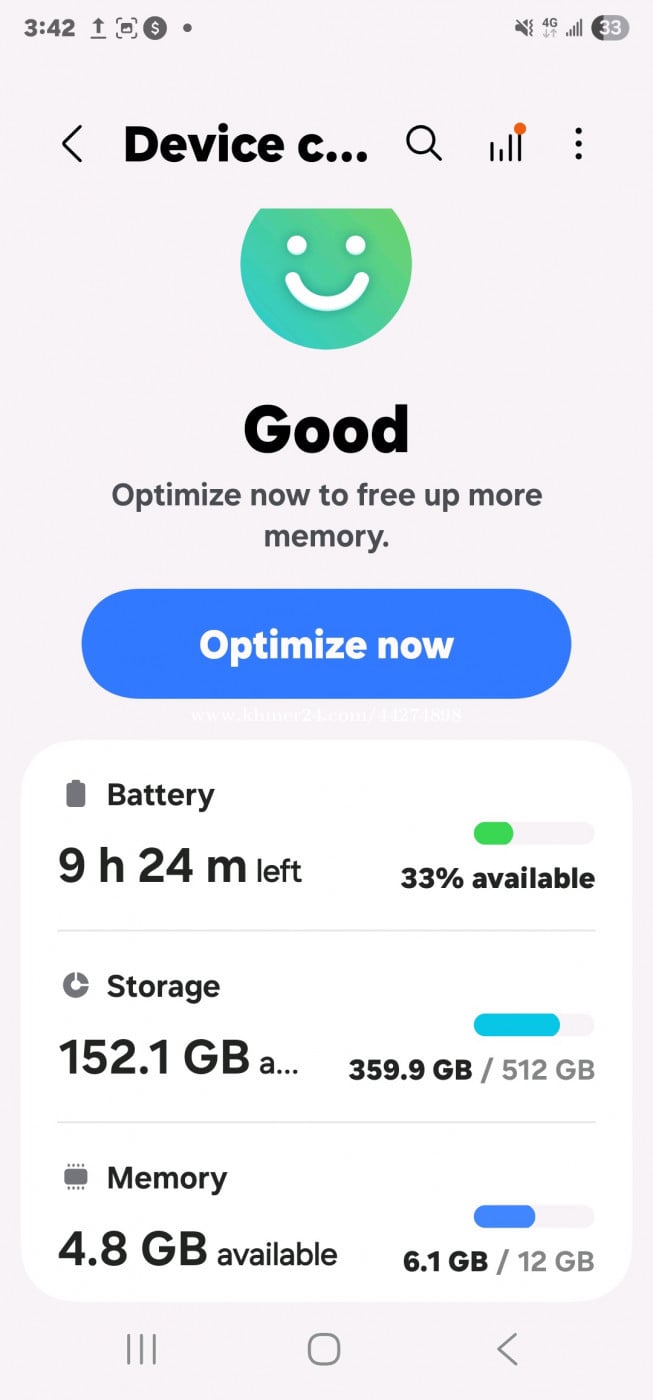Go to the home screen
The height and width of the screenshot is (1400, 653).
324,1349
